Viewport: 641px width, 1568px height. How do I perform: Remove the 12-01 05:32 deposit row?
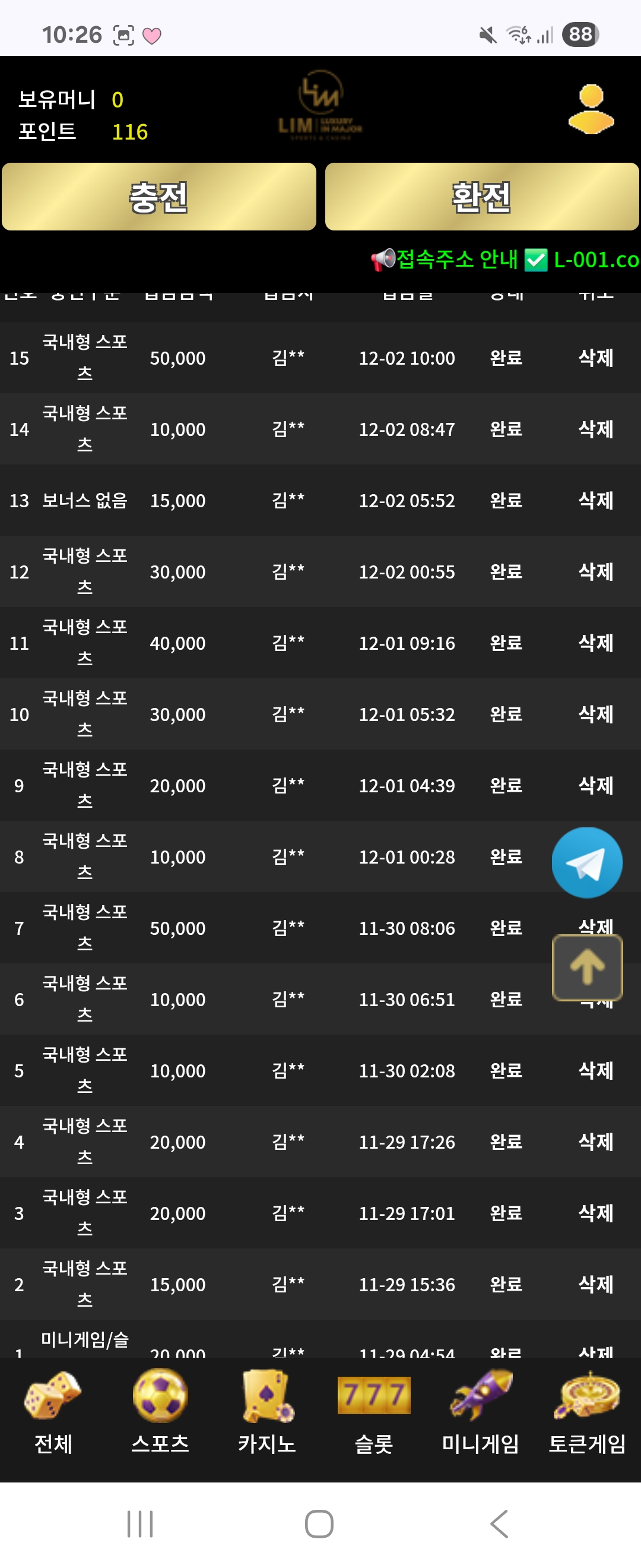coord(595,714)
